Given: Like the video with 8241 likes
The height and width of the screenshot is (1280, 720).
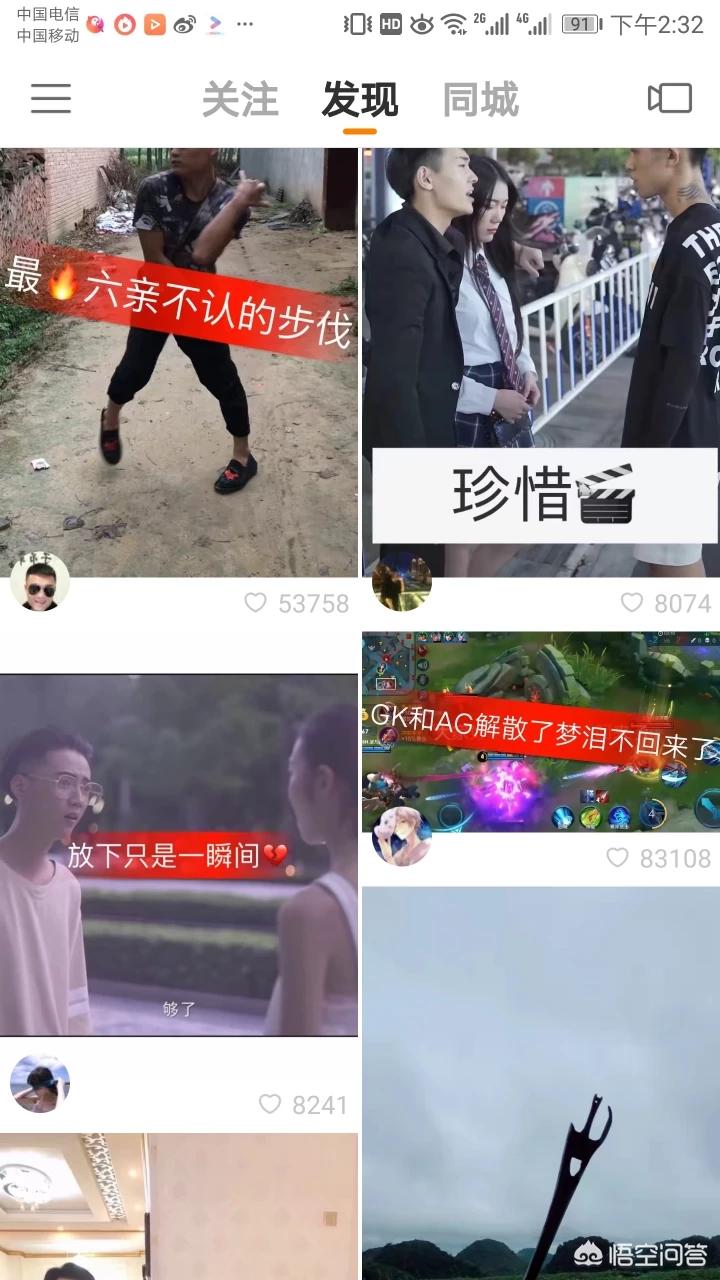Looking at the screenshot, I should coord(270,1104).
